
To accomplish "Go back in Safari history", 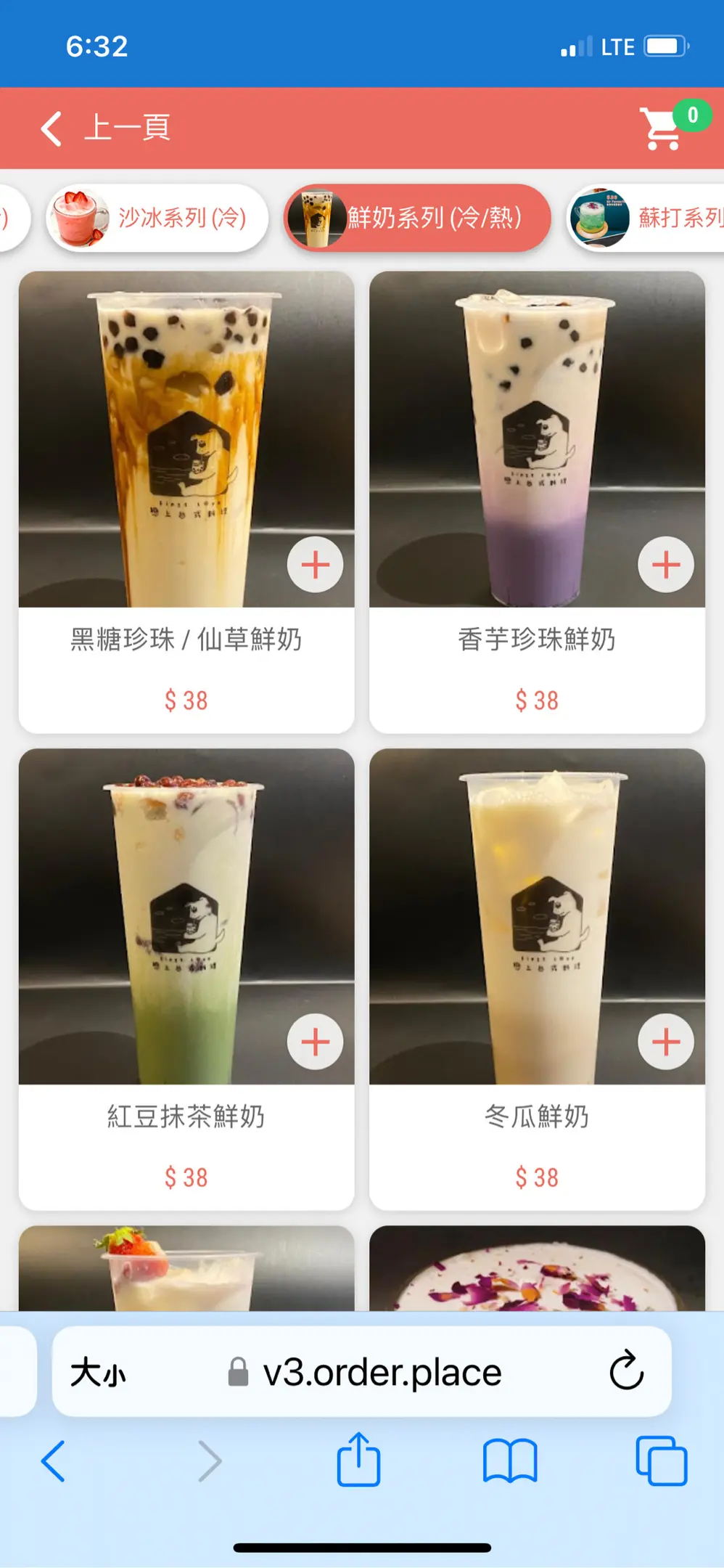I will [x=54, y=1460].
